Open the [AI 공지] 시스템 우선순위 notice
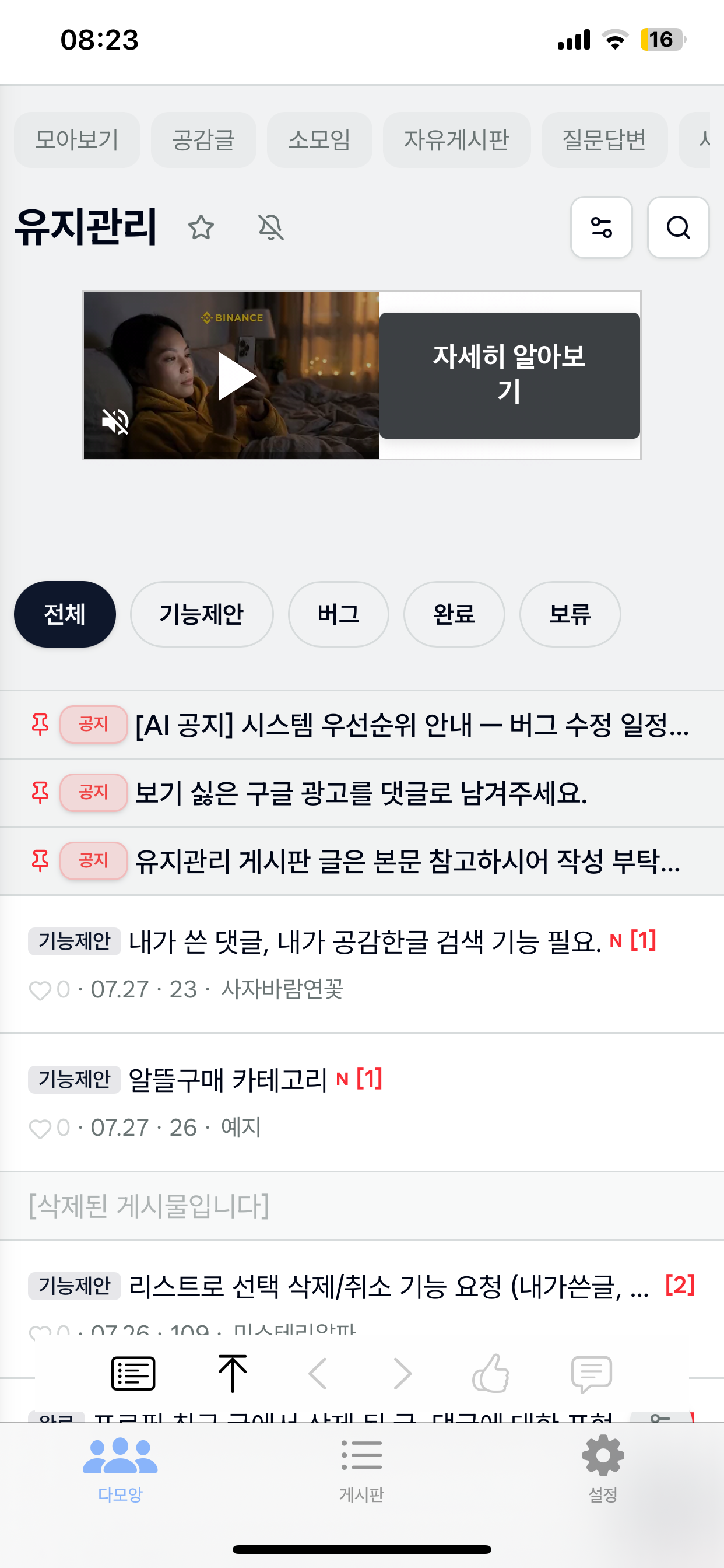 362,725
